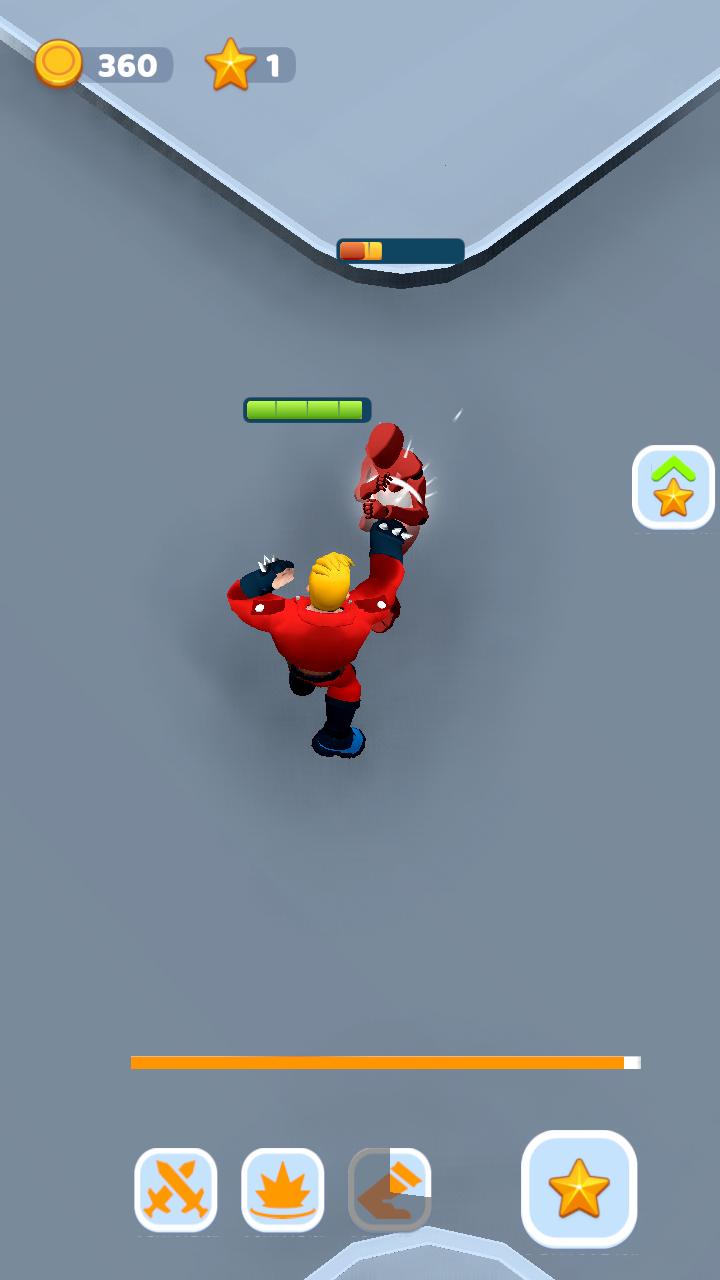Image resolution: width=720 pixels, height=1280 pixels.
Task: Activate the ground smash explosion skill
Action: (283, 1189)
